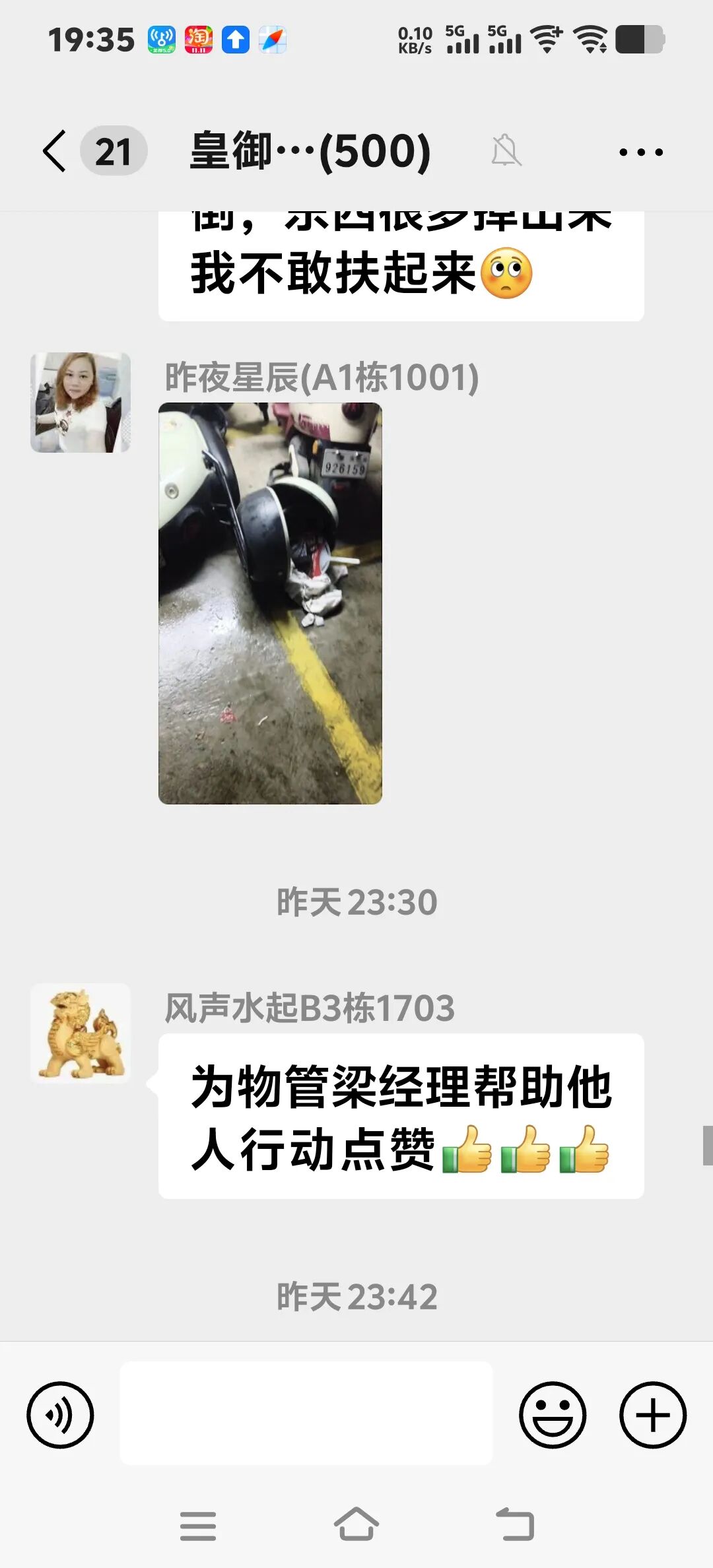Open the emoji sticker panel
Image resolution: width=713 pixels, height=1568 pixels.
552,1415
